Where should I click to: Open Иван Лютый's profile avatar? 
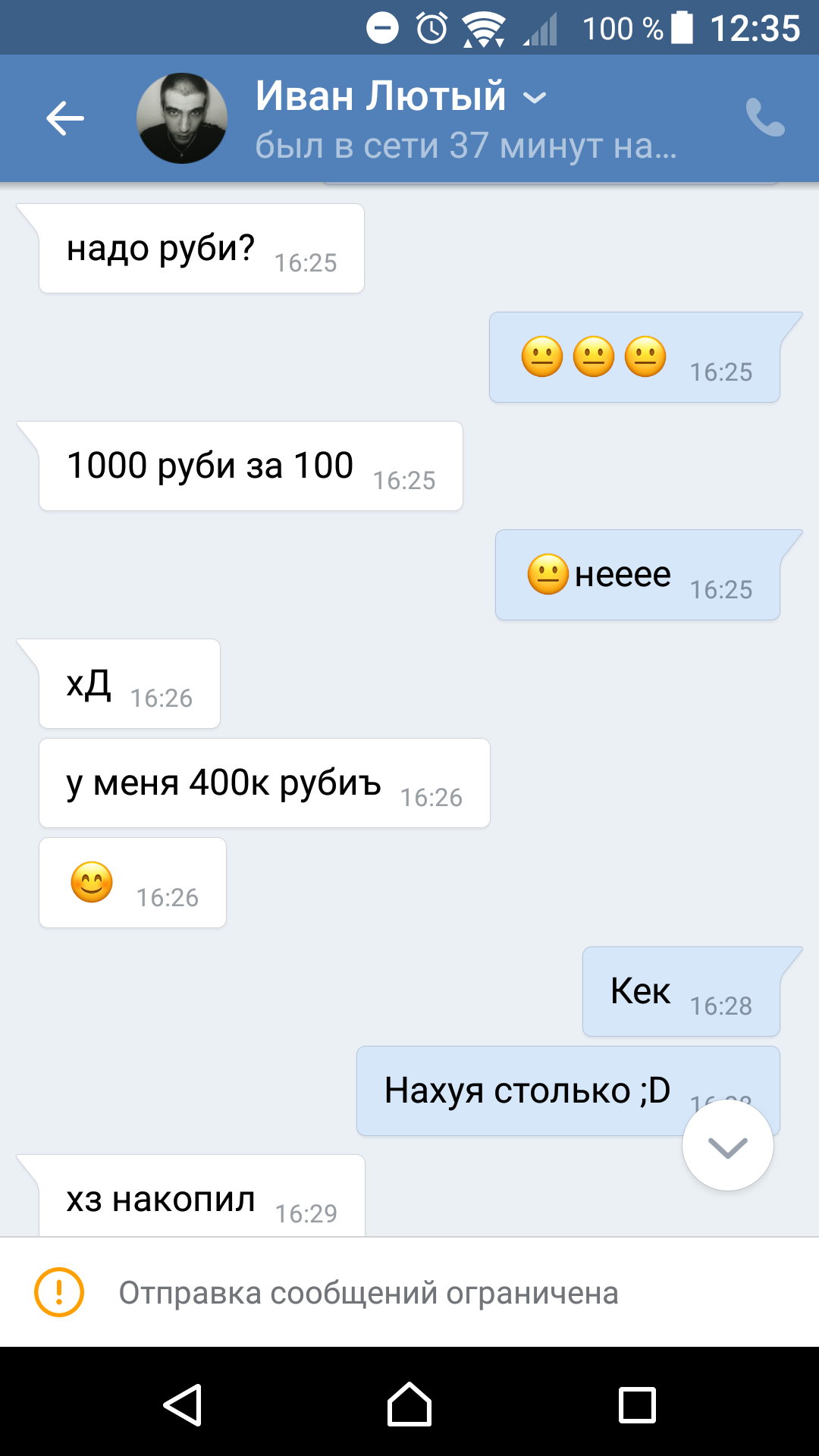point(182,118)
